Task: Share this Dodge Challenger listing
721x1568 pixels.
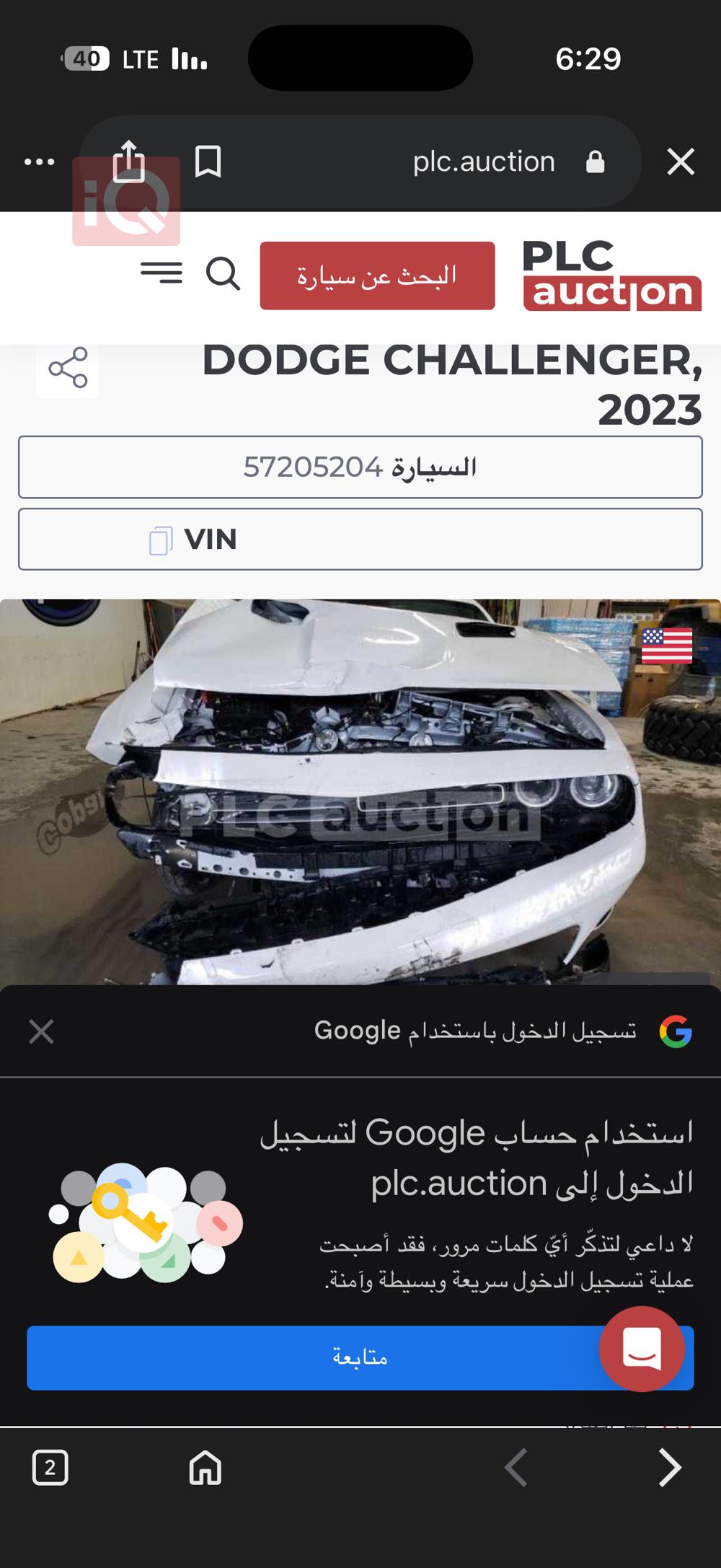Action: tap(68, 368)
